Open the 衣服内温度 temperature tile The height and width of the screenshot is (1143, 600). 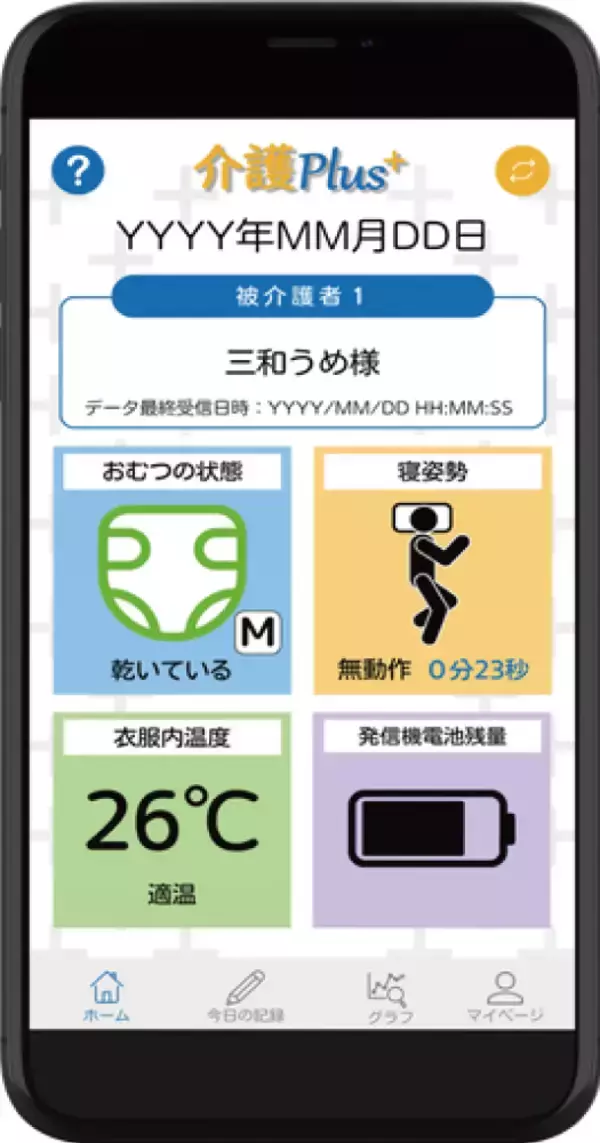click(172, 820)
